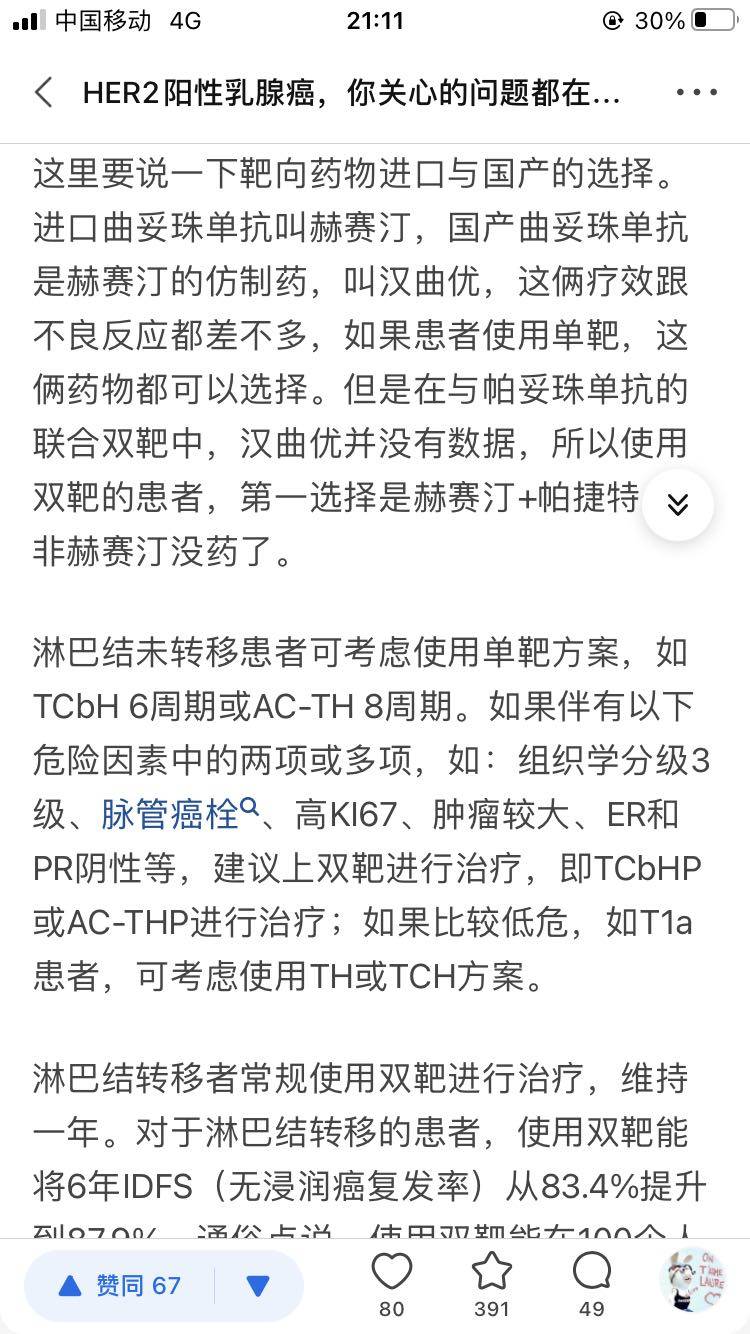Screen dimensions: 750x1334
Task: Upvote the answer with 赞同 67
Action: pos(120,1285)
